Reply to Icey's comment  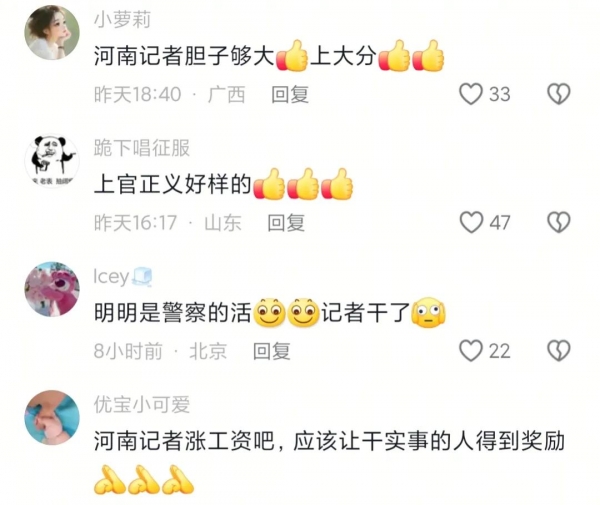click(x=271, y=350)
